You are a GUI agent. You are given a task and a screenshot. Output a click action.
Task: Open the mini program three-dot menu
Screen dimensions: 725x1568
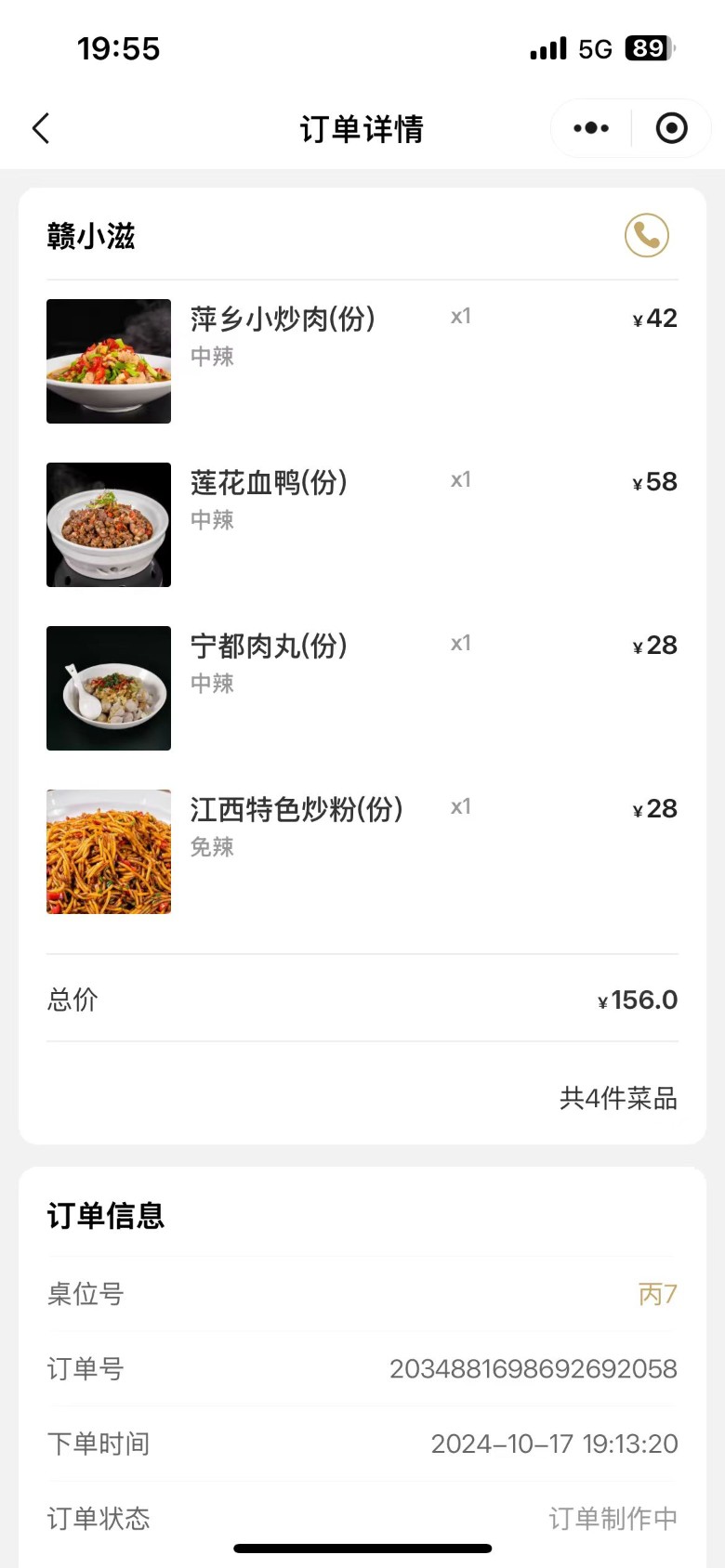click(x=591, y=128)
